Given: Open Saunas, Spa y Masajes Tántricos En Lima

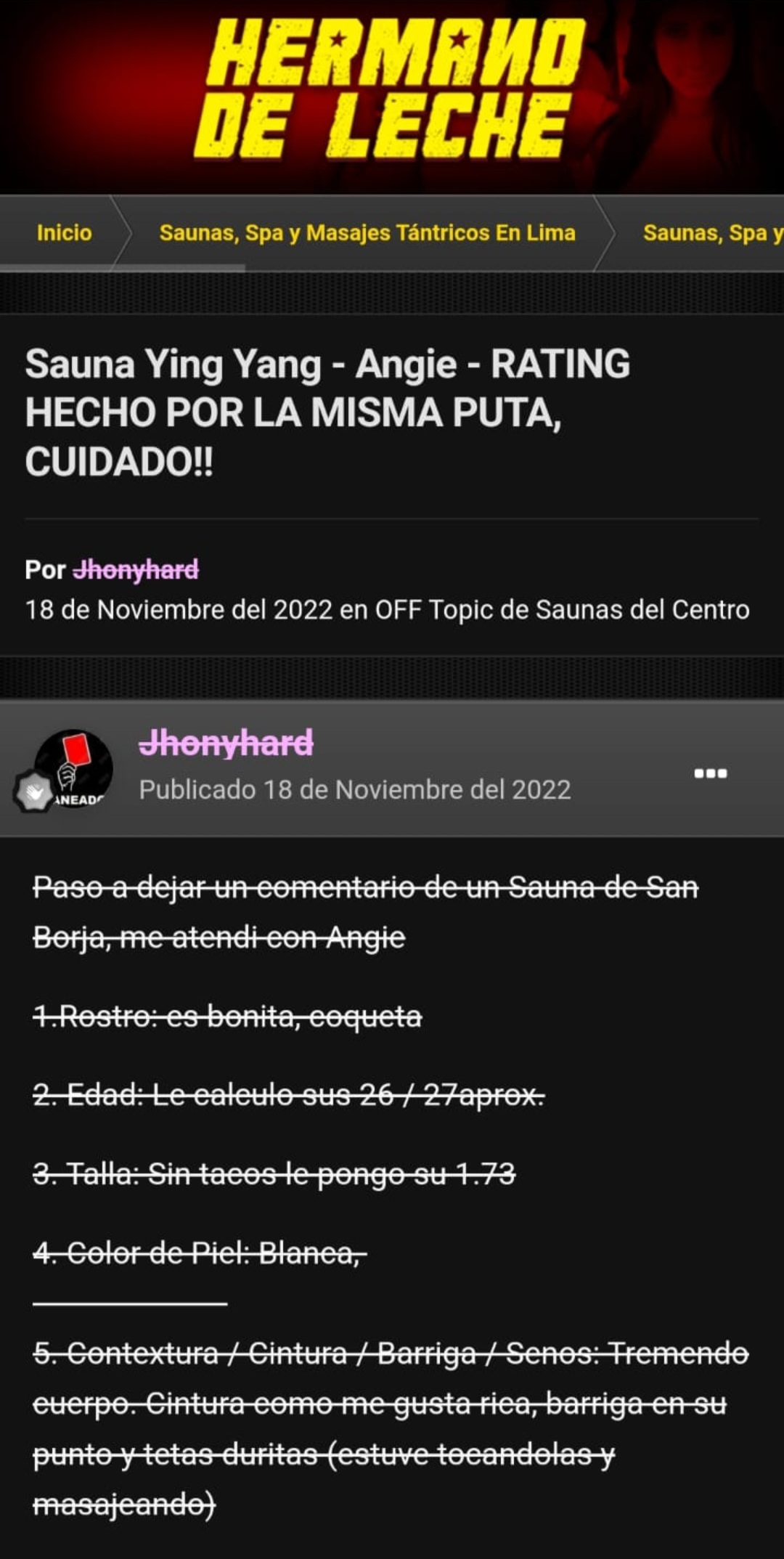Looking at the screenshot, I should coord(367,233).
